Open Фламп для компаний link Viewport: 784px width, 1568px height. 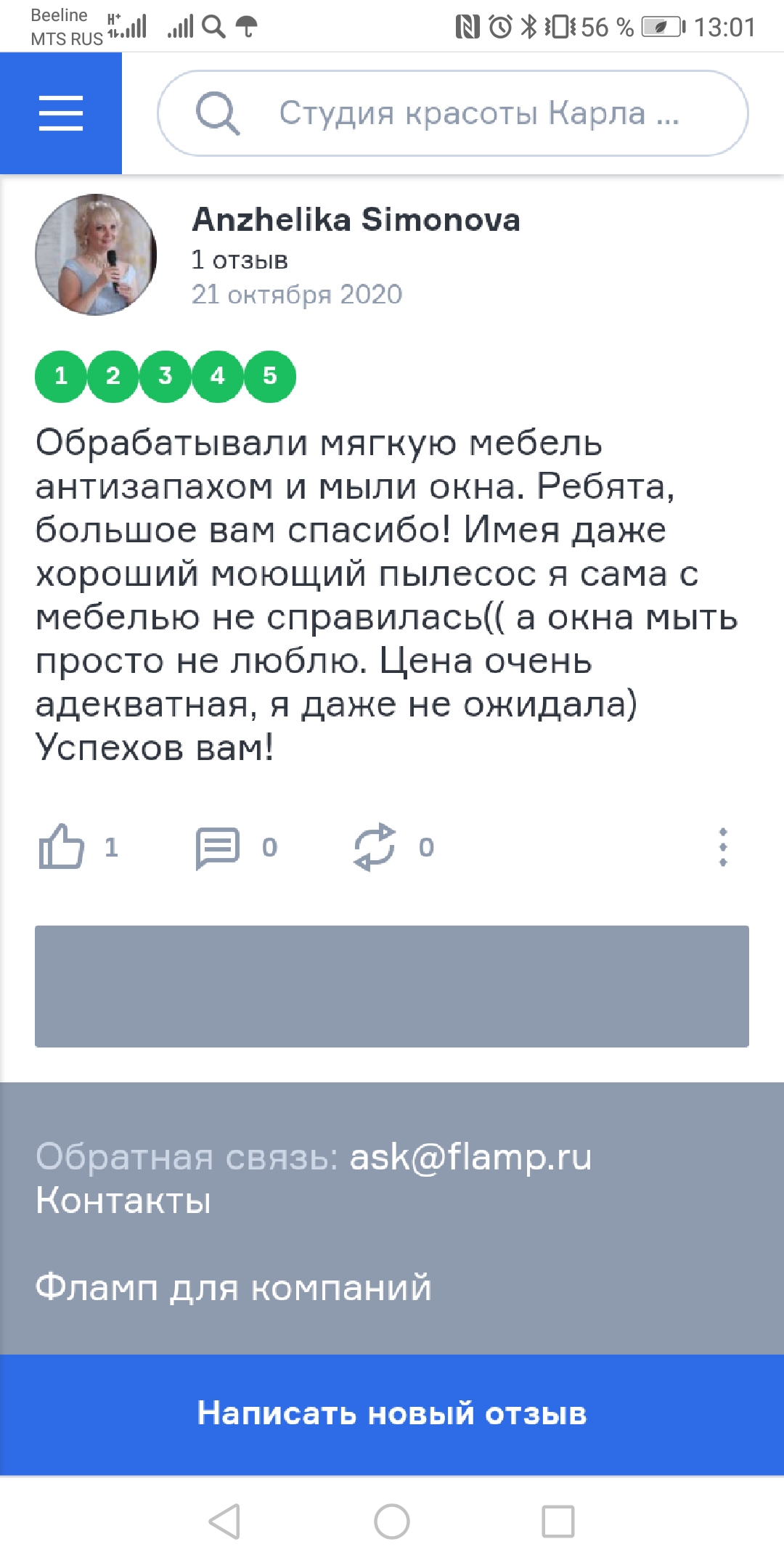pos(233,1288)
